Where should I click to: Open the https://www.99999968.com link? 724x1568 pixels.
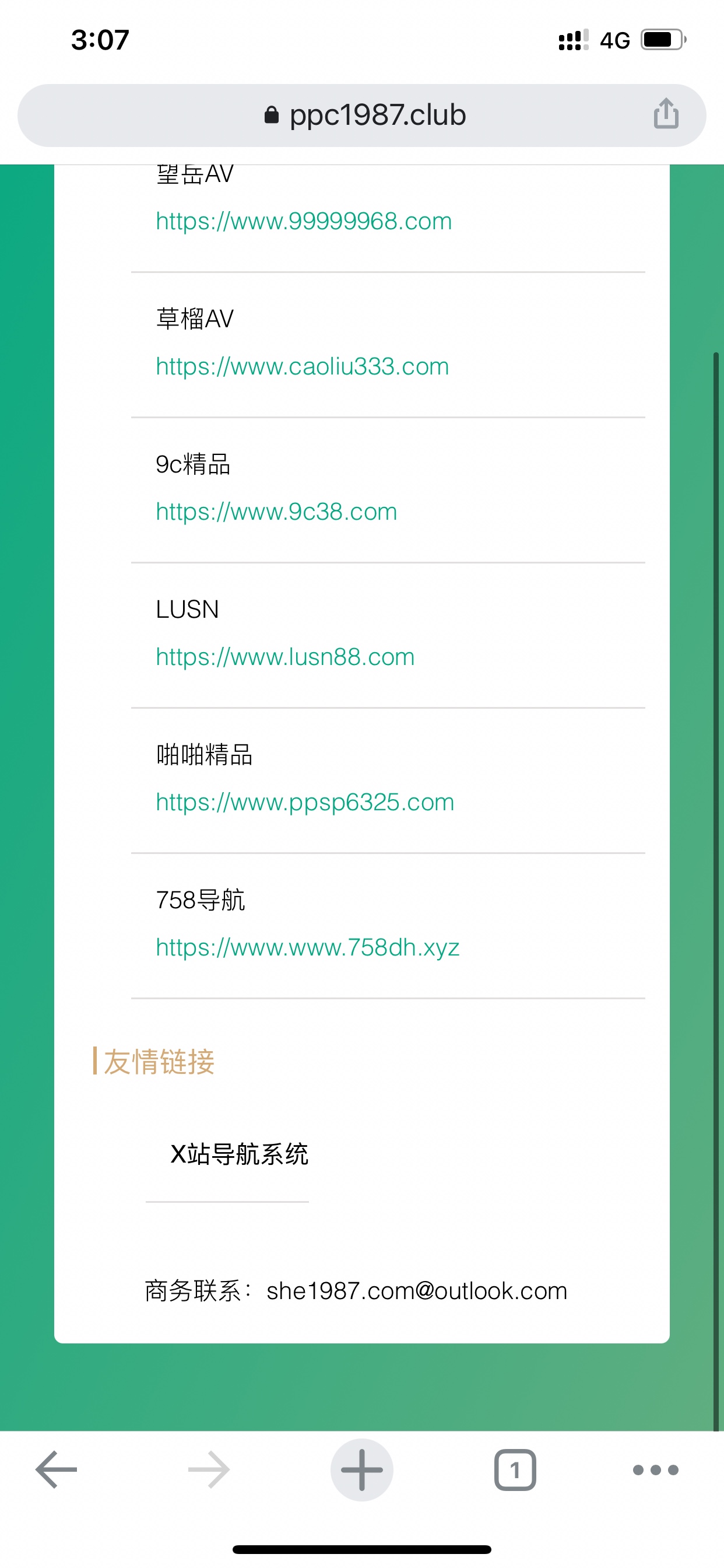click(x=304, y=221)
